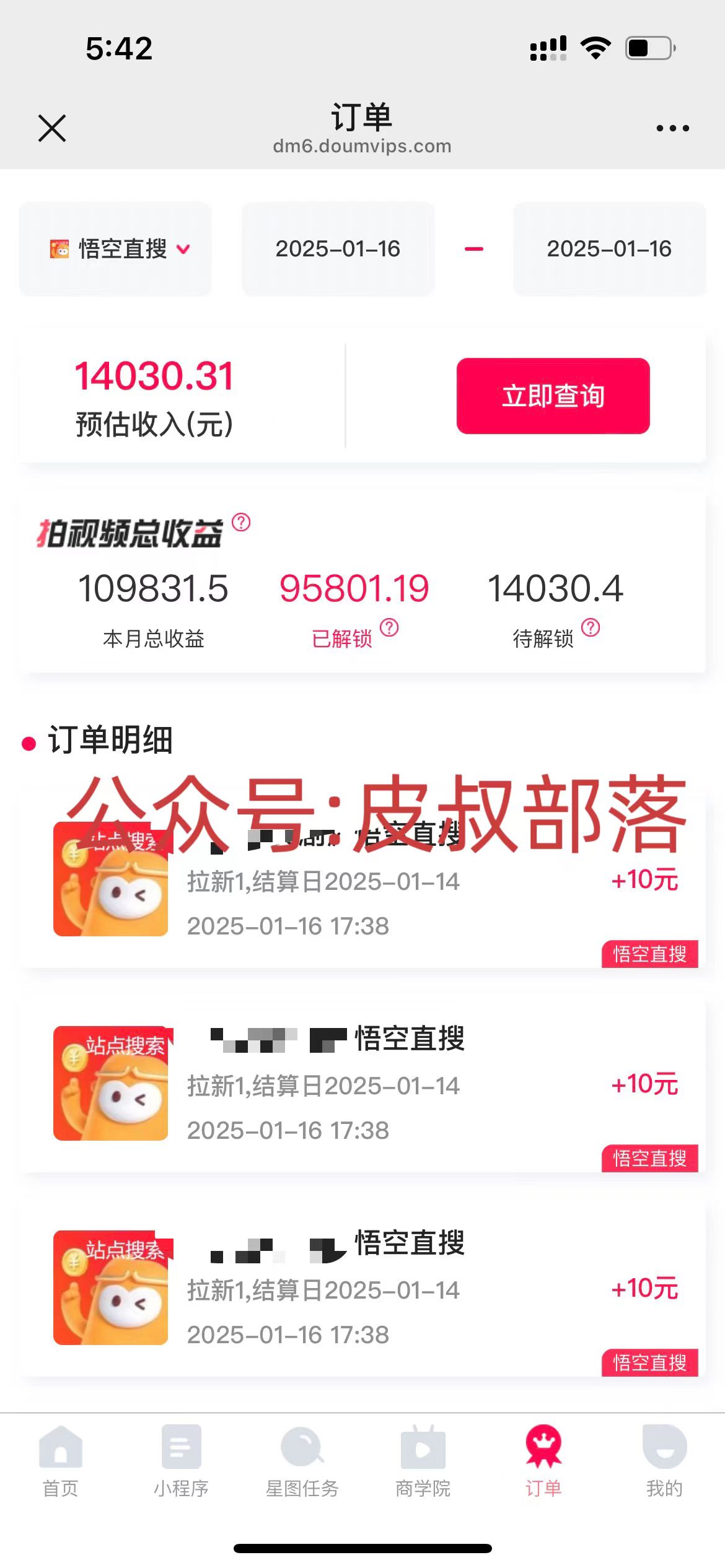Image resolution: width=725 pixels, height=1568 pixels.
Task: Tap the question mark beside 拍视频总收益
Action: 240,523
